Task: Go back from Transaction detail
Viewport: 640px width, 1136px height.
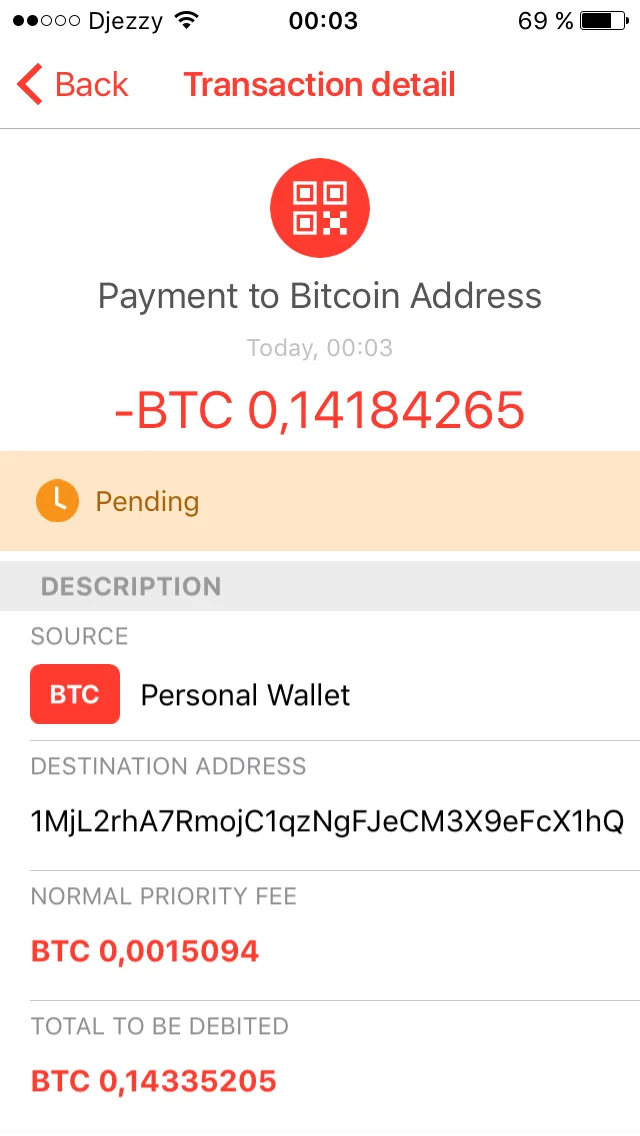Action: 73,85
